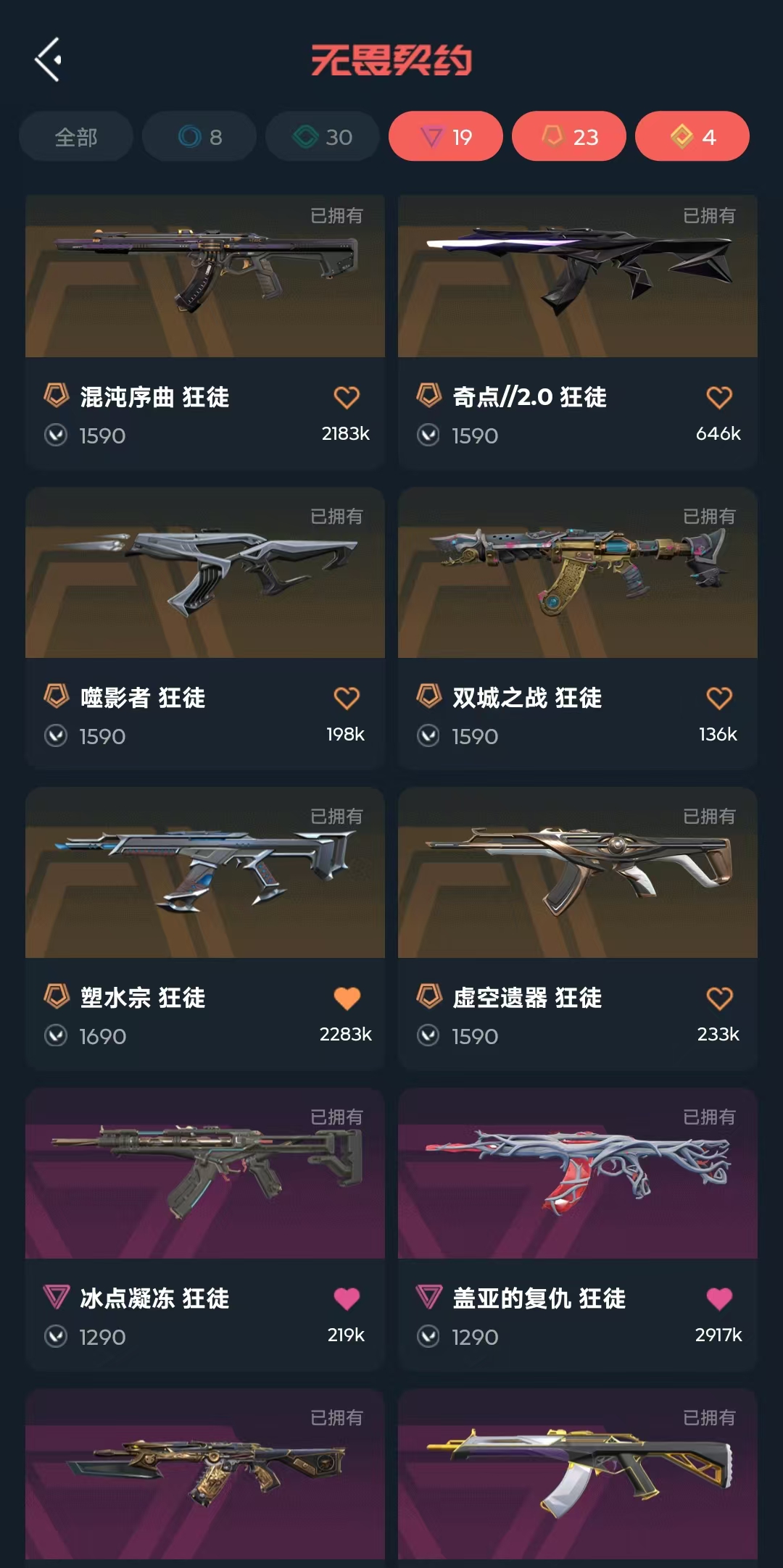This screenshot has height=1568, width=783.
Task: Toggle the gold tier chip showing 4
Action: point(692,136)
